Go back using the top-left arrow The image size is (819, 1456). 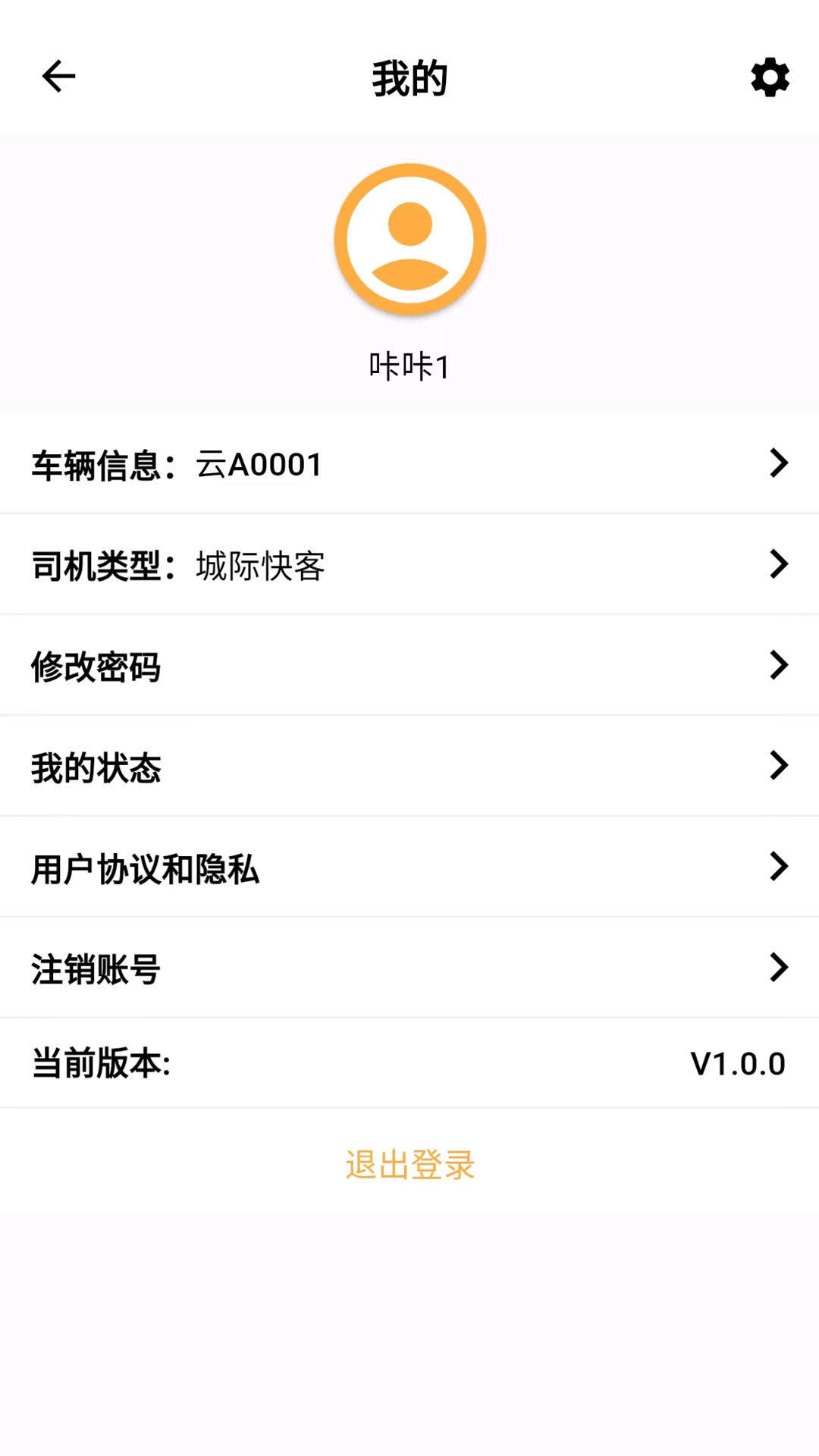[x=58, y=77]
